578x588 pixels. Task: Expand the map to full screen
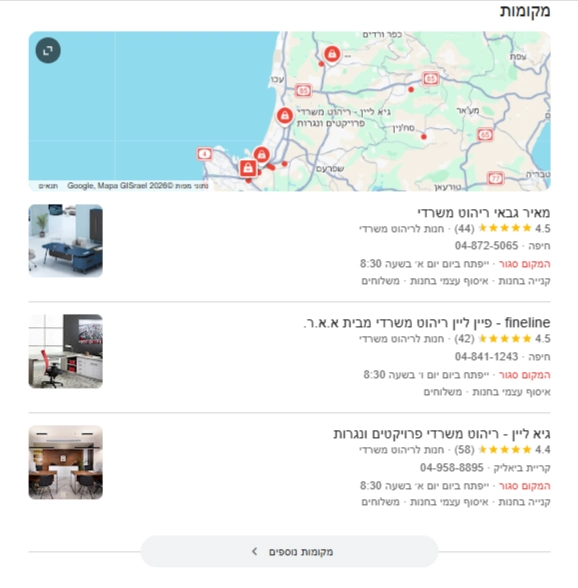point(48,51)
